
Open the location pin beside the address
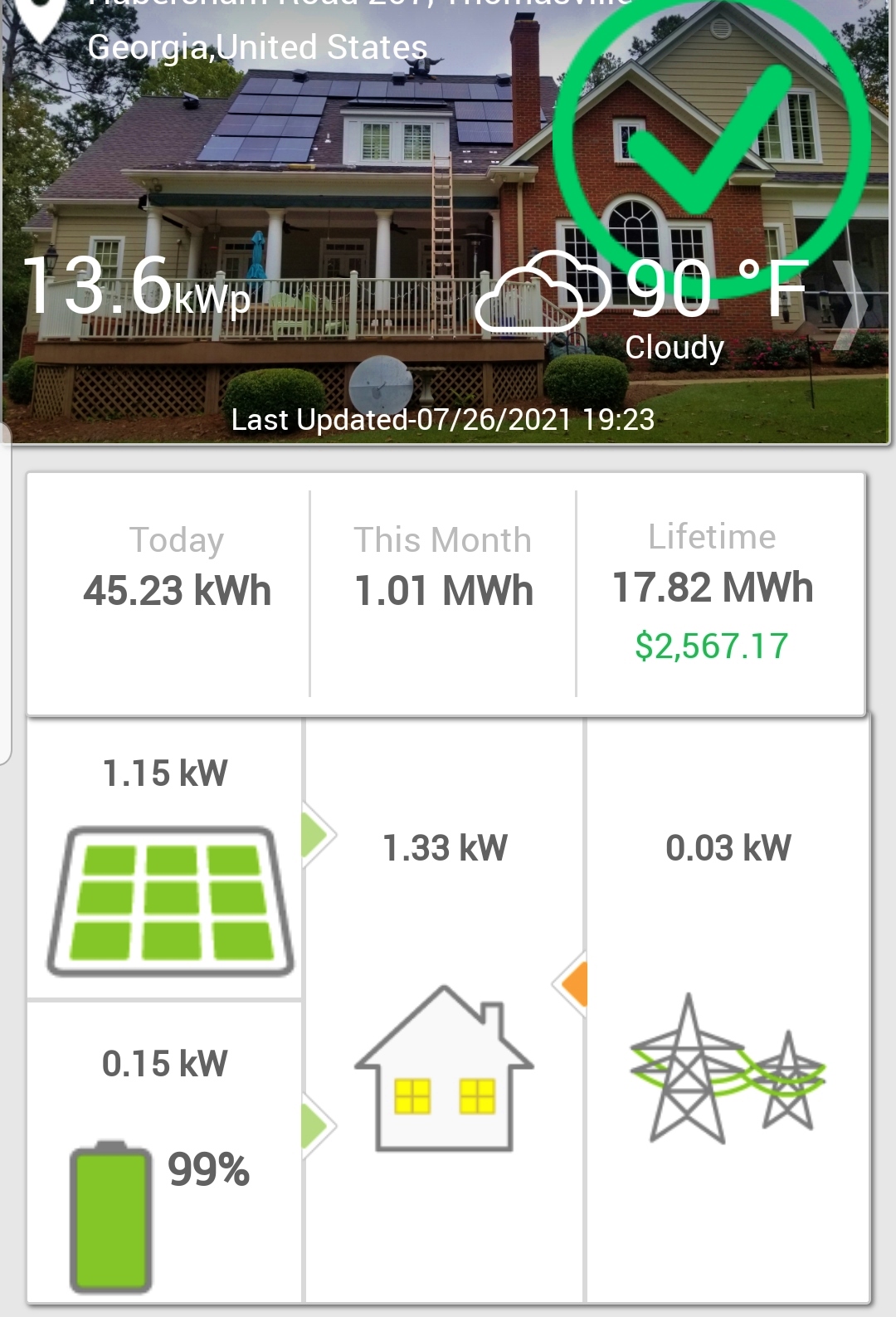tap(40, 17)
